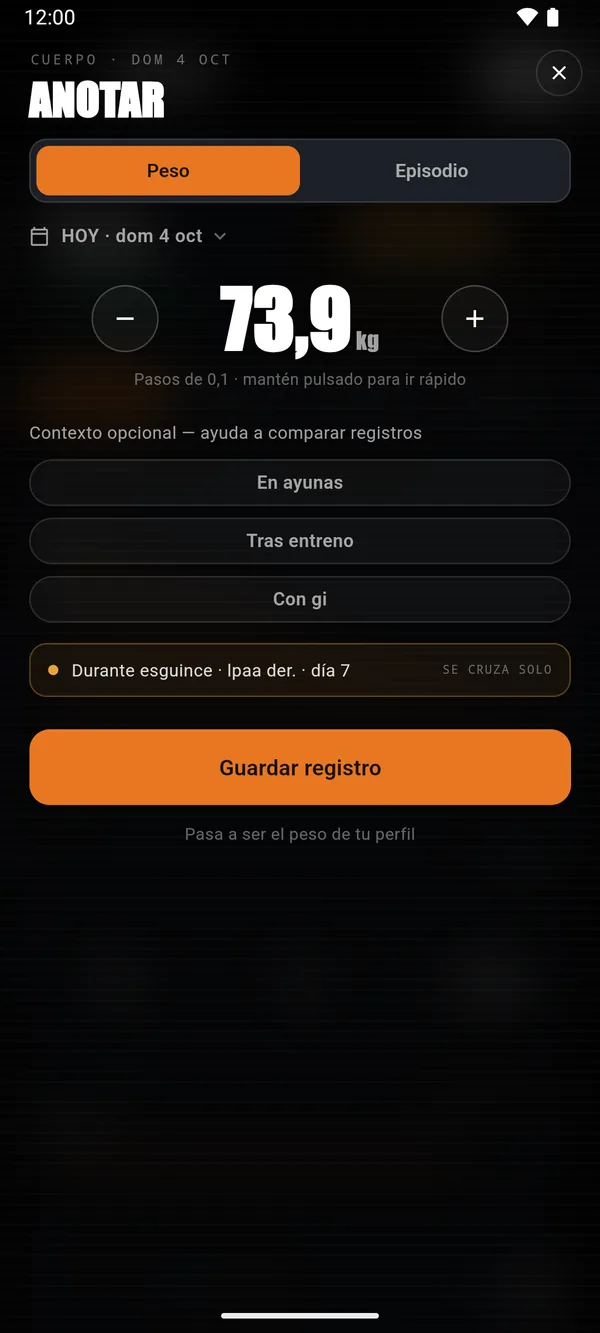Open the date picker showing HOY dom 4 oct
The image size is (600, 1333).
[129, 236]
